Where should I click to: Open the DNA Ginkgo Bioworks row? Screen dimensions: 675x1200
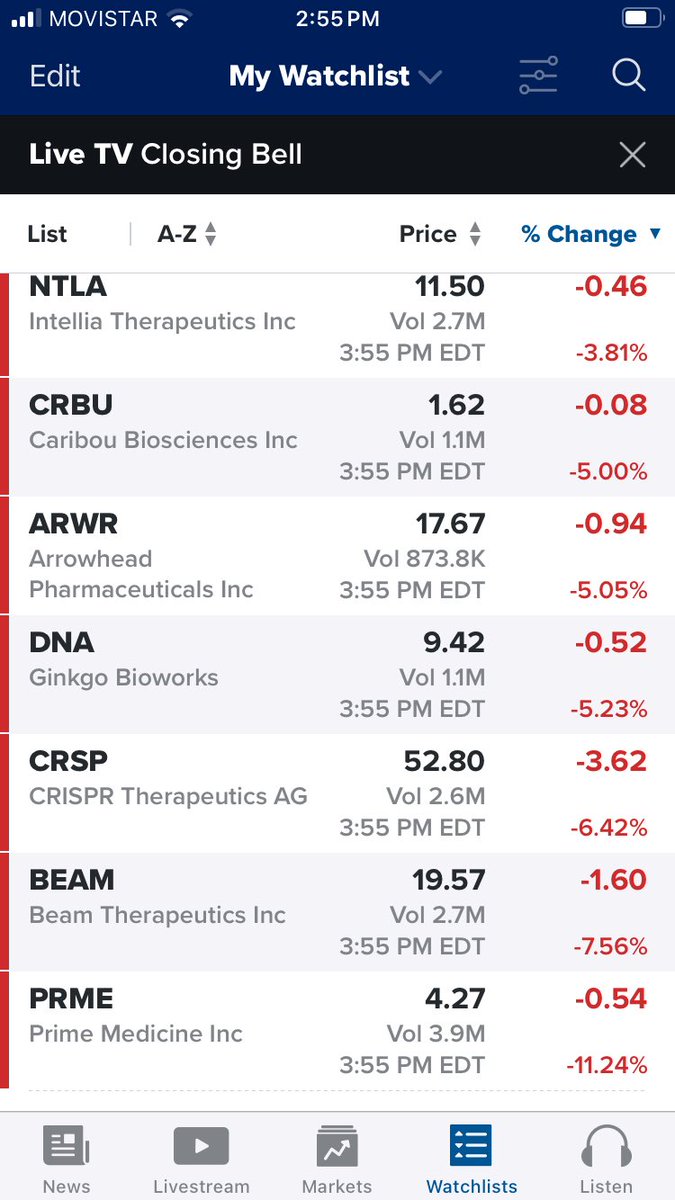click(337, 675)
